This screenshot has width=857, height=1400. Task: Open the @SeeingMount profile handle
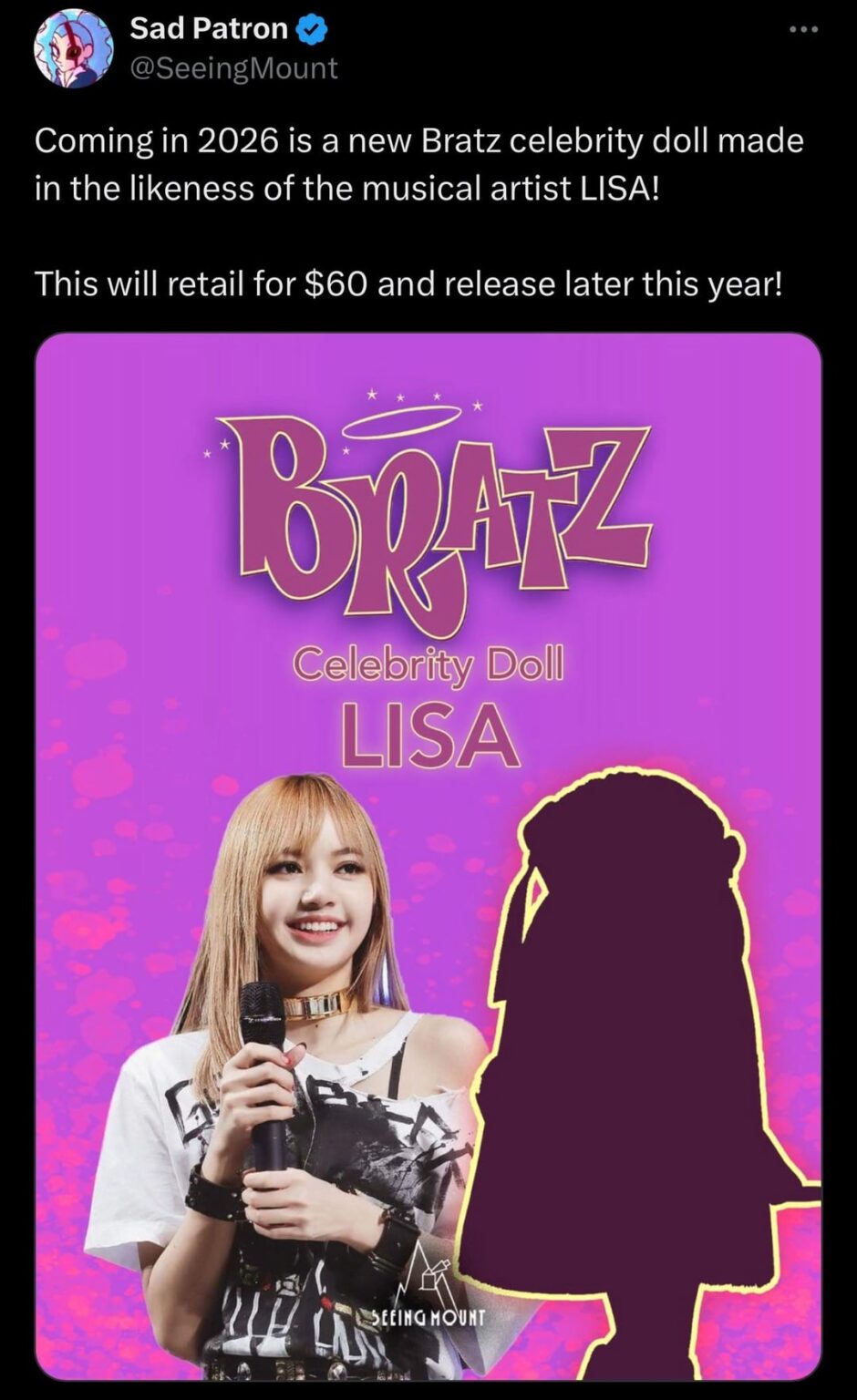pos(234,68)
